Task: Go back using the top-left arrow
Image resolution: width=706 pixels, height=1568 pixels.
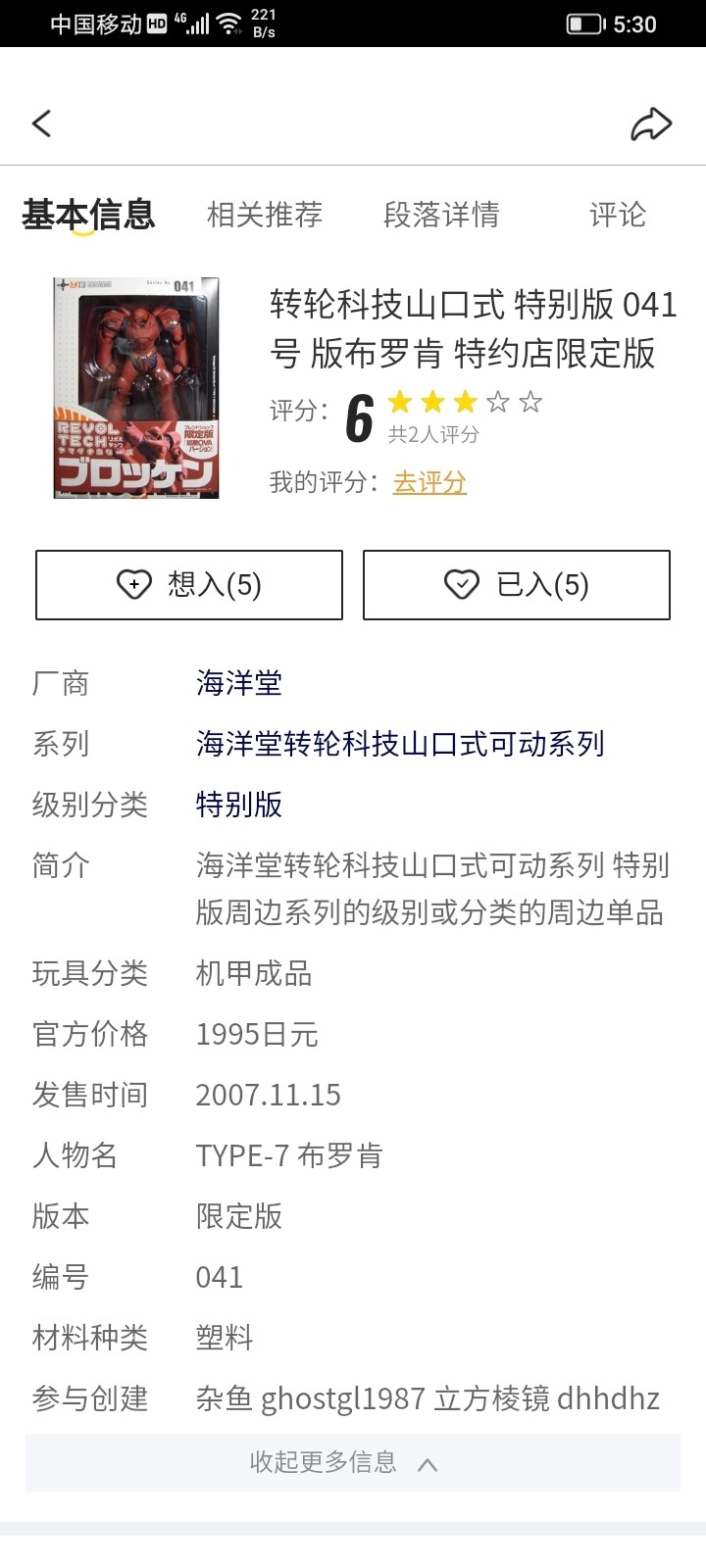Action: pos(41,123)
